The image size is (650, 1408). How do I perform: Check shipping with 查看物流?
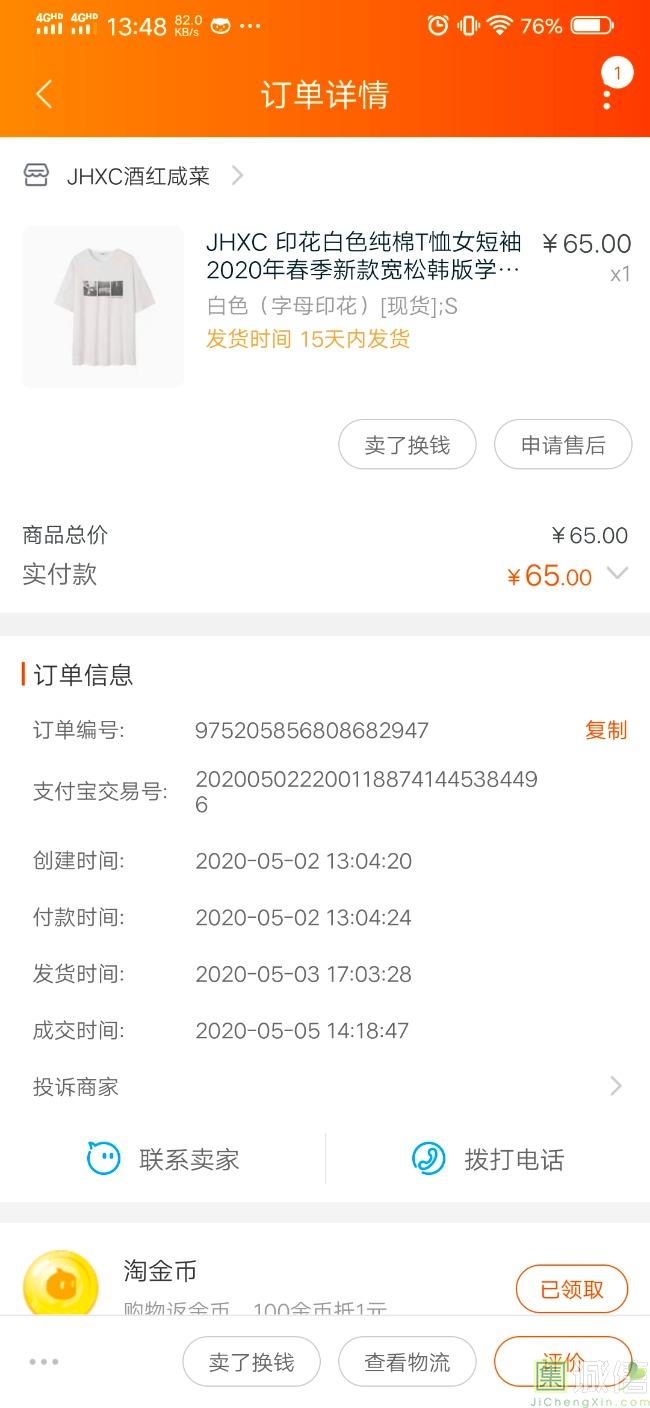[x=407, y=1362]
